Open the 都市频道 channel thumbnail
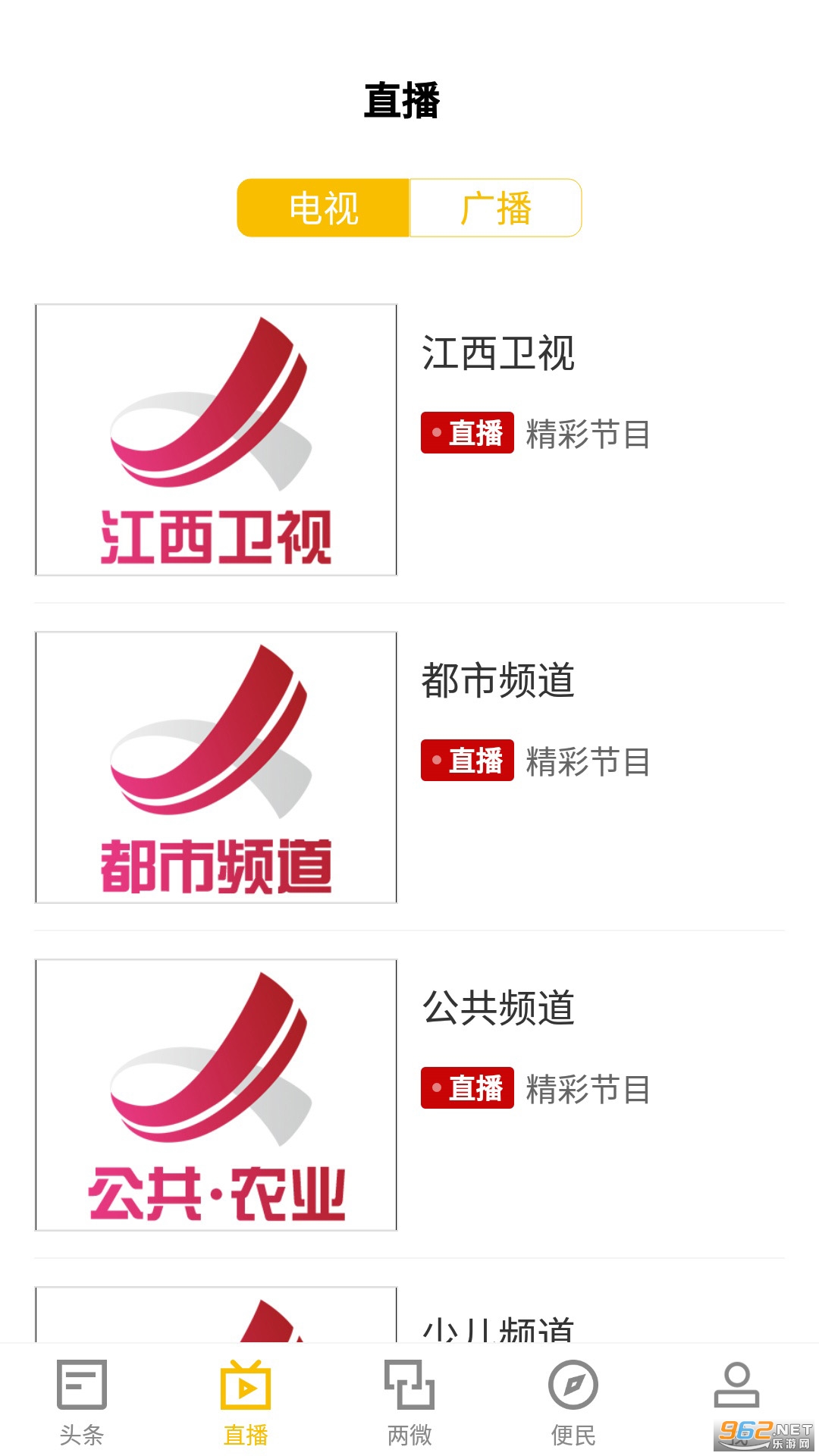 tap(216, 767)
